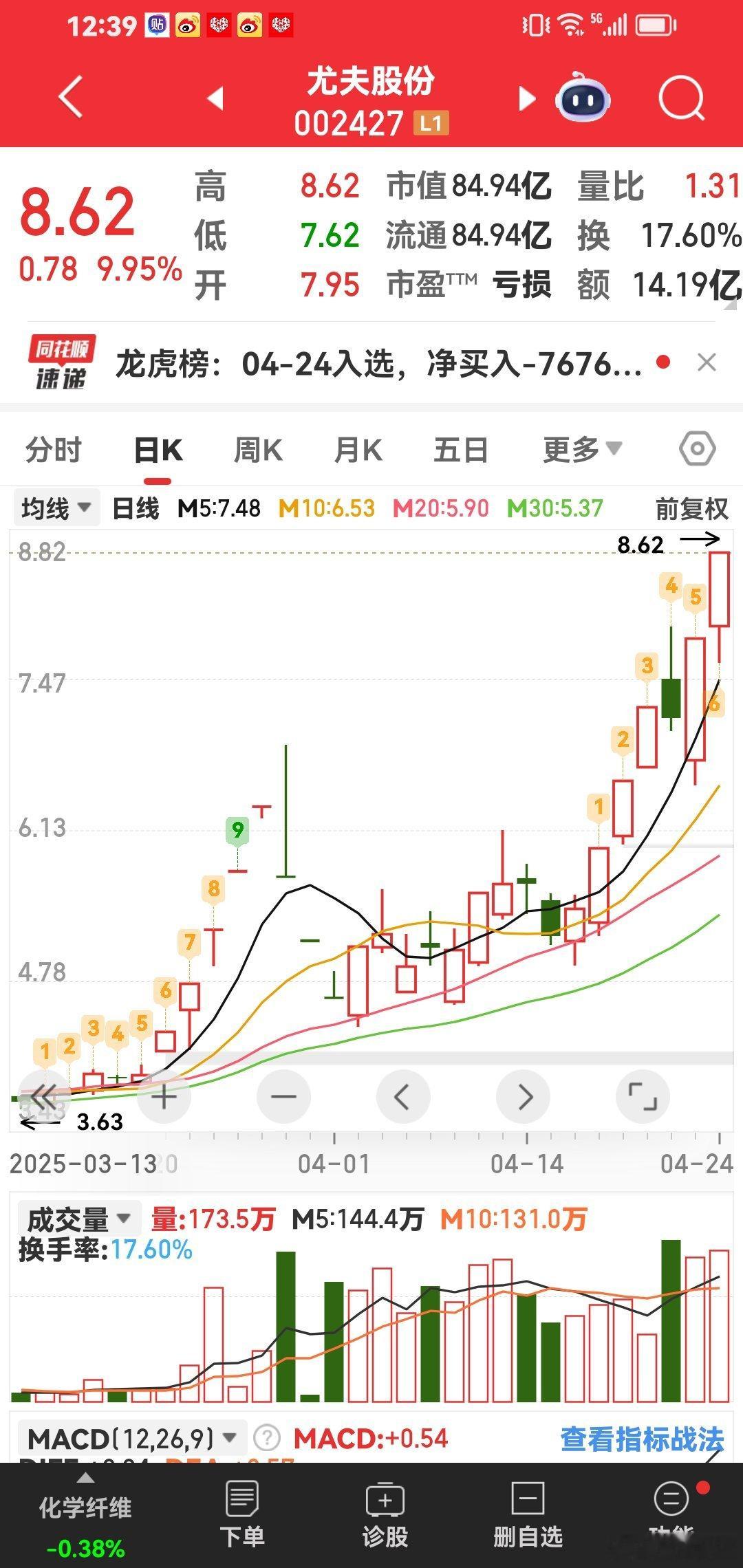This screenshot has width=743, height=1568.
Task: Switch to the 周K chart tab
Action: pos(258,450)
